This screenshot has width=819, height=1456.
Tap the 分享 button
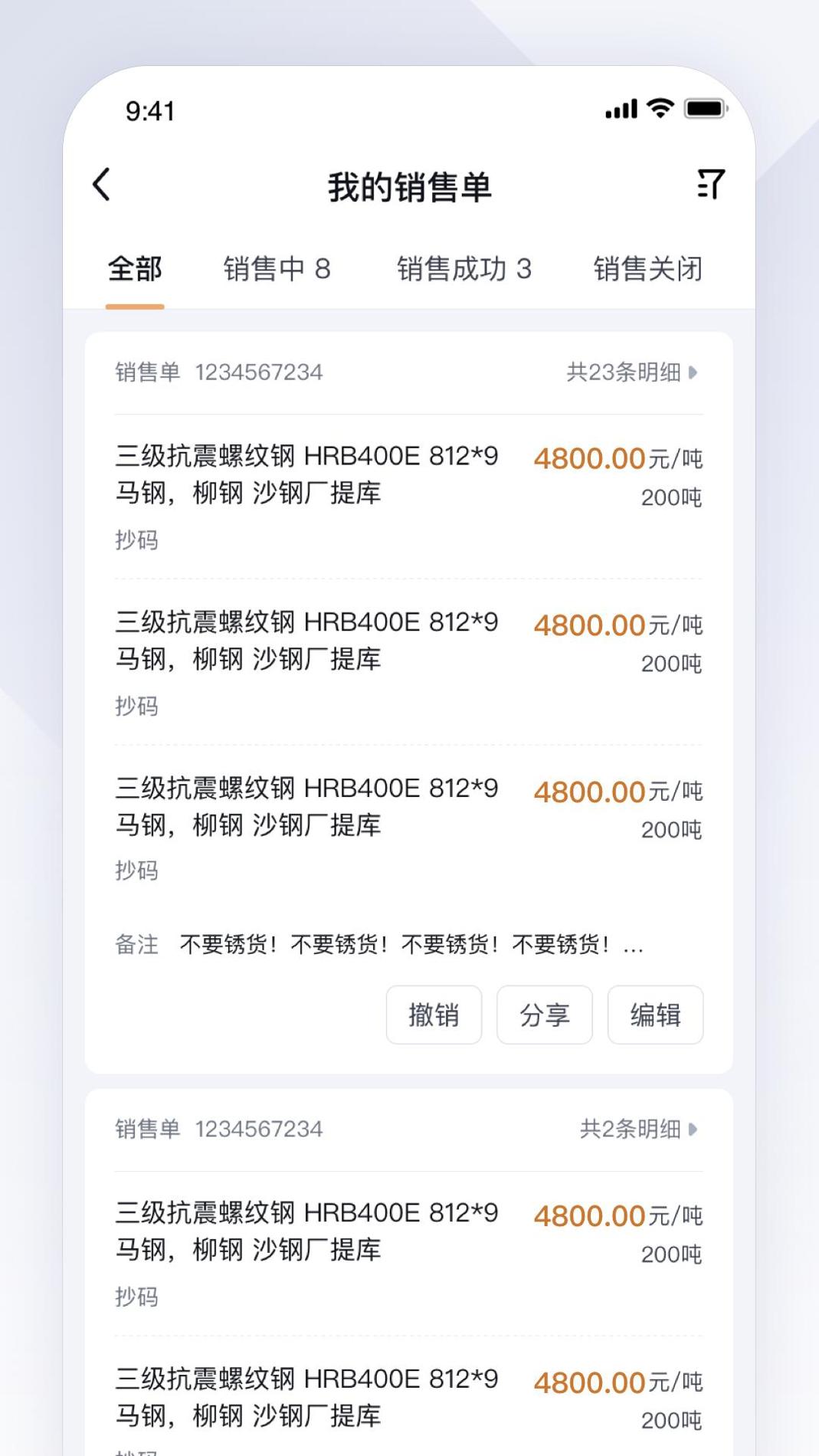click(x=545, y=1015)
